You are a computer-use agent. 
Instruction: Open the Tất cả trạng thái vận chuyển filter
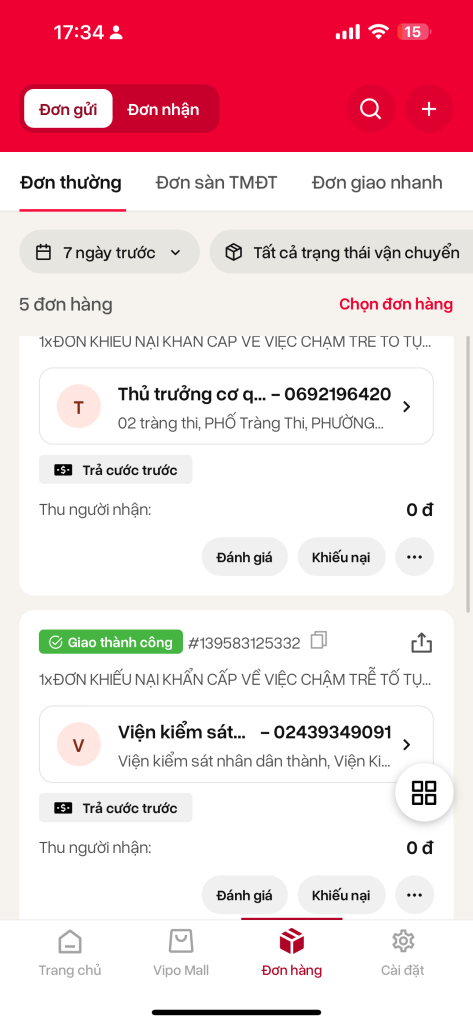[341, 252]
